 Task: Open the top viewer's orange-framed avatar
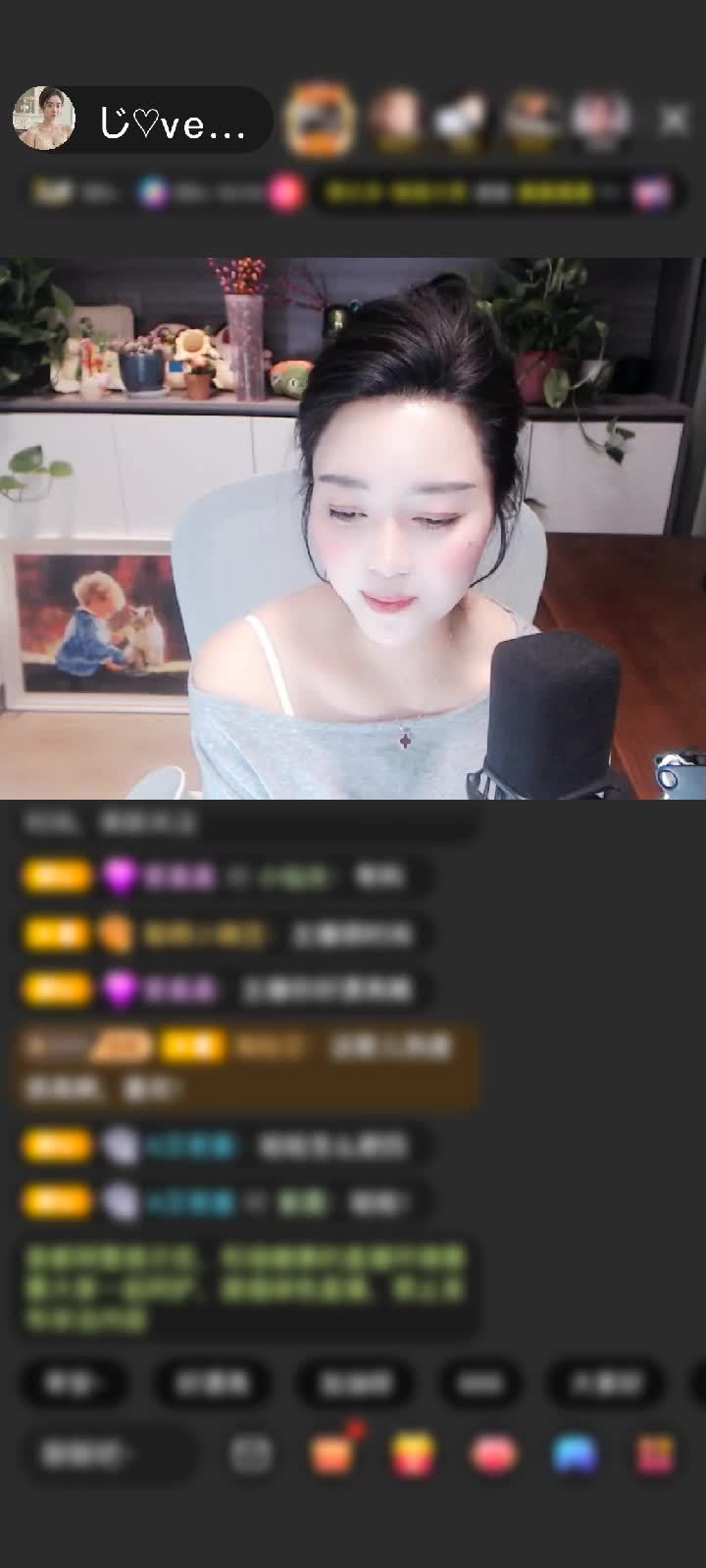(x=319, y=120)
